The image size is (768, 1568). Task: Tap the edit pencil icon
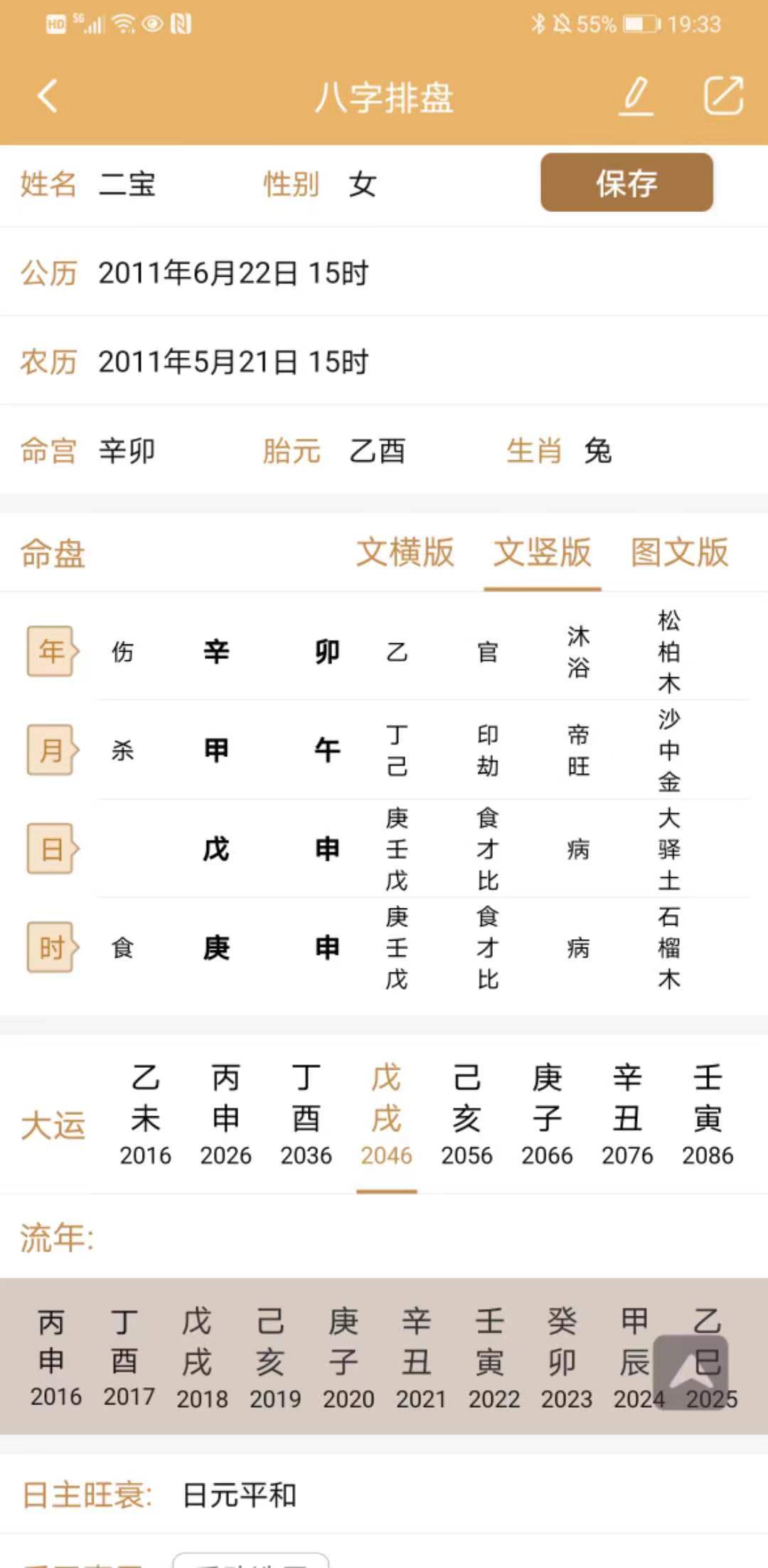pos(636,96)
